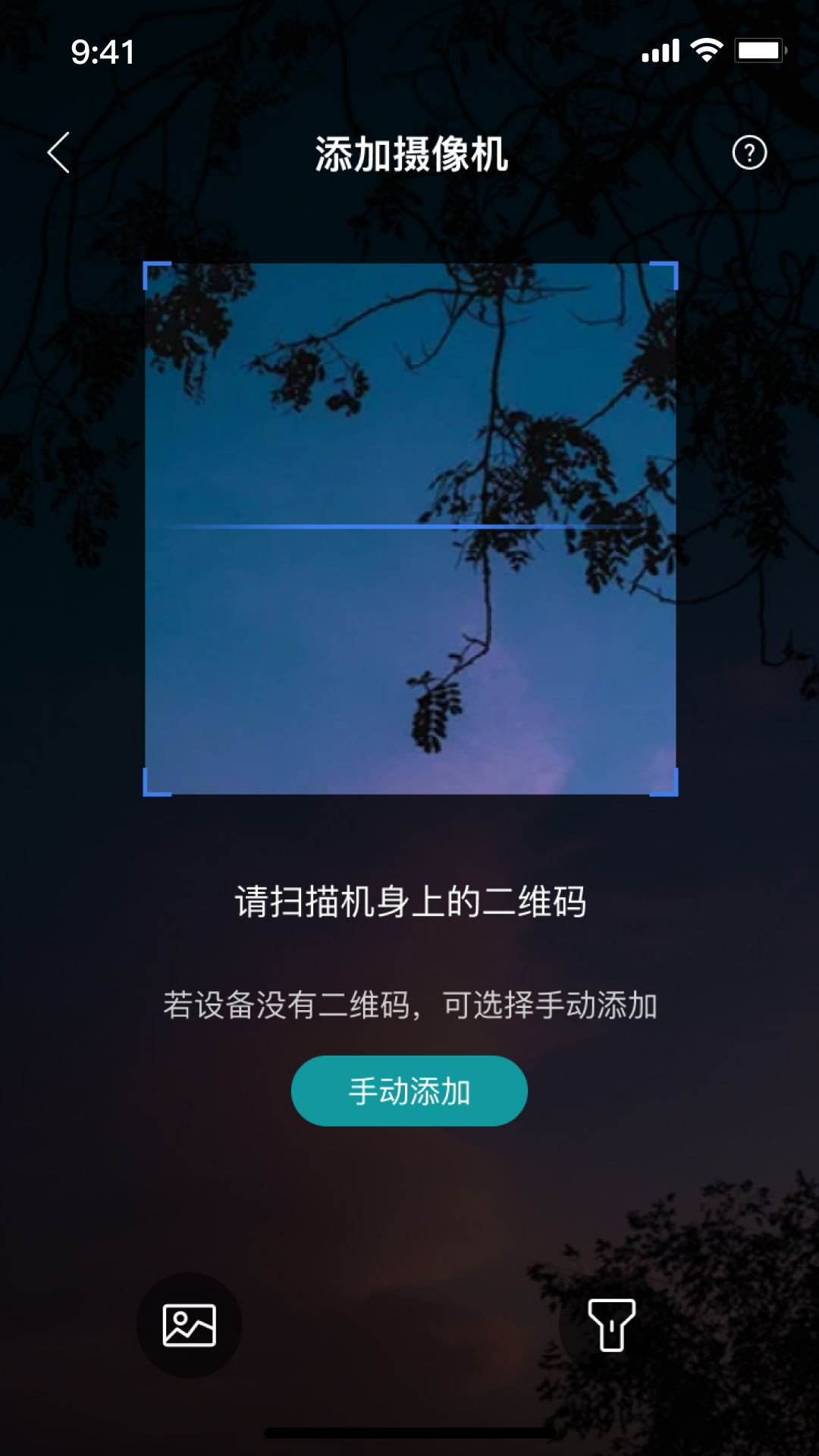The width and height of the screenshot is (819, 1456).
Task: Tap the blue scan line inside the frame
Action: pos(409,526)
